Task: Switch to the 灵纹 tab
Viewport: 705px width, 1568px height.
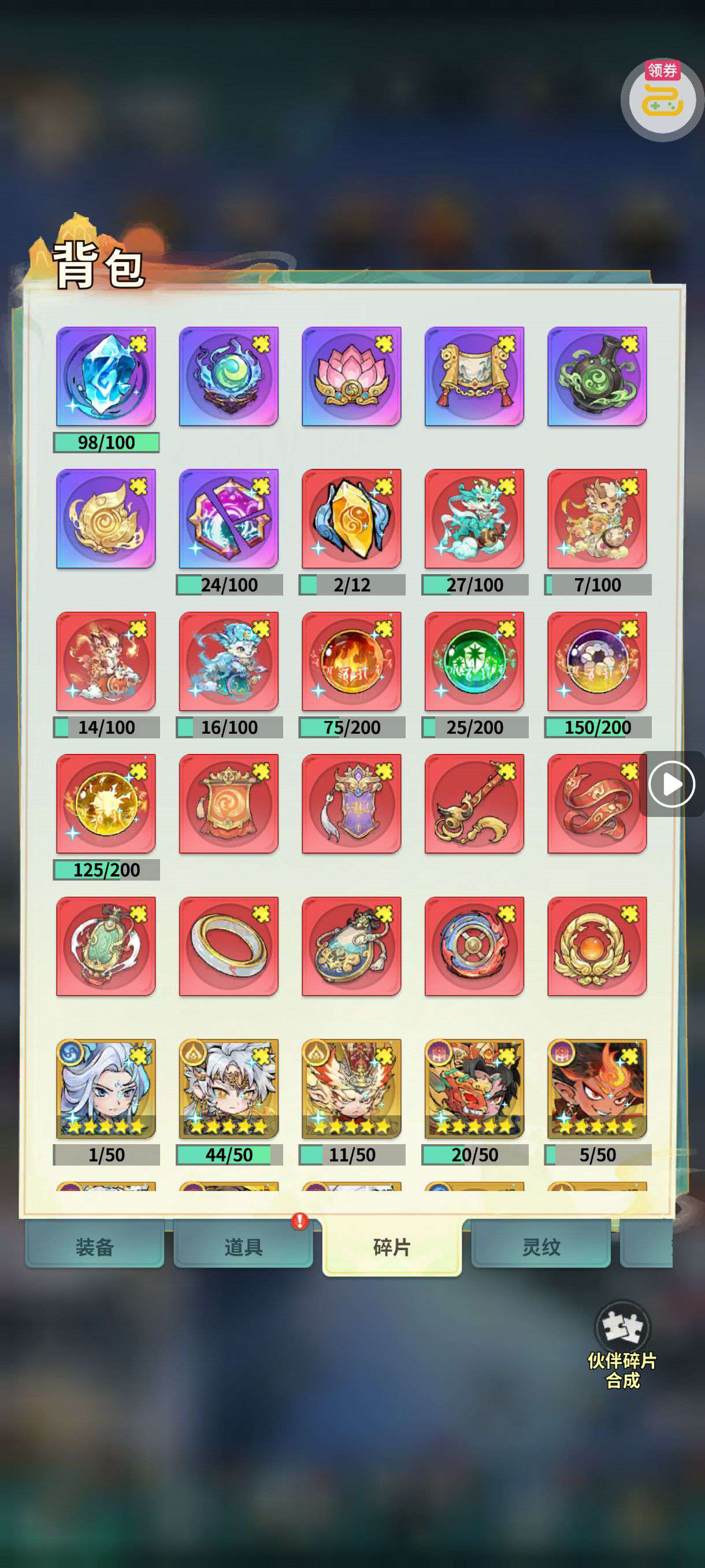Action: click(x=541, y=1247)
